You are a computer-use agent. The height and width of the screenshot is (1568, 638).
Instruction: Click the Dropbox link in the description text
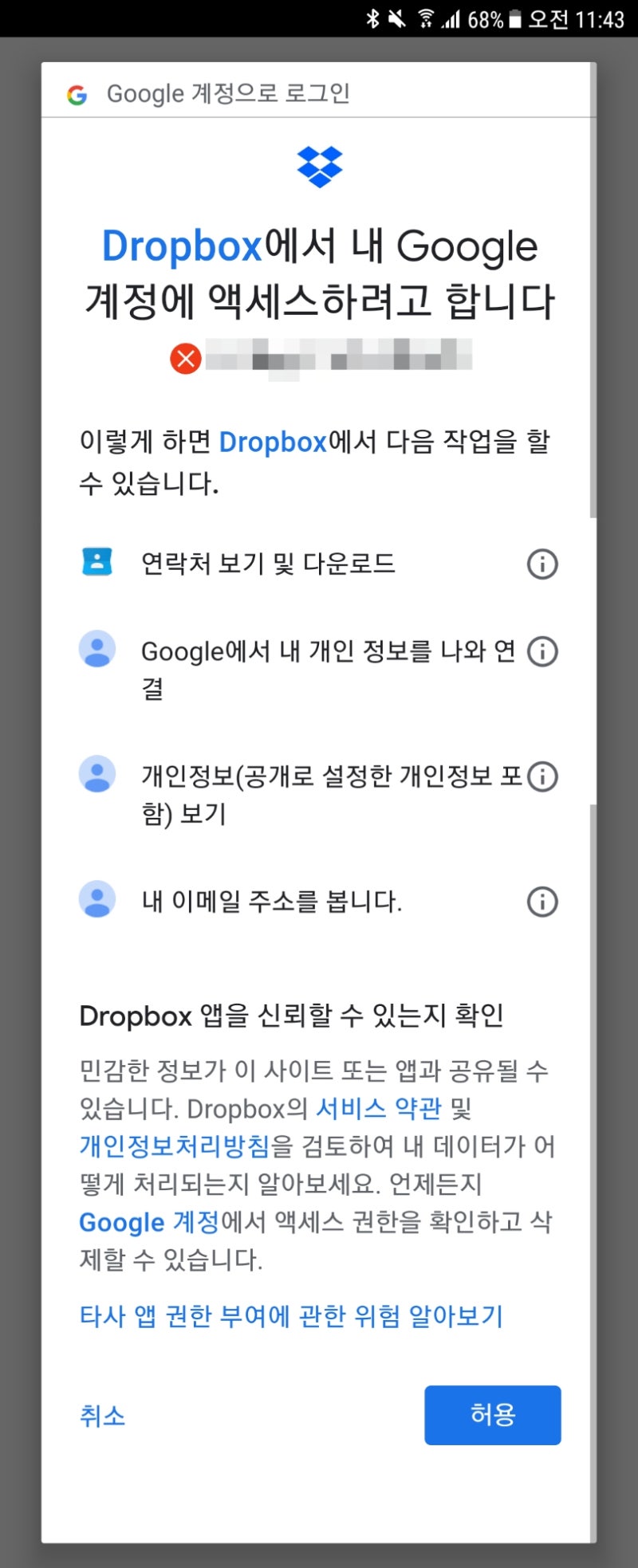(x=274, y=442)
